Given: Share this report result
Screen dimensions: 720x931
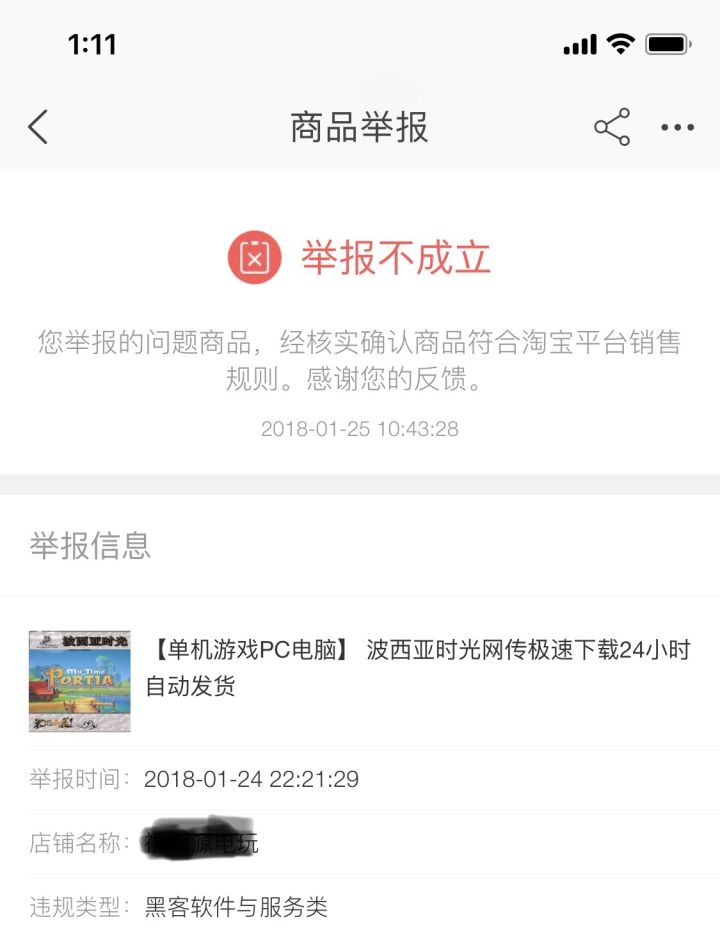Looking at the screenshot, I should 612,127.
